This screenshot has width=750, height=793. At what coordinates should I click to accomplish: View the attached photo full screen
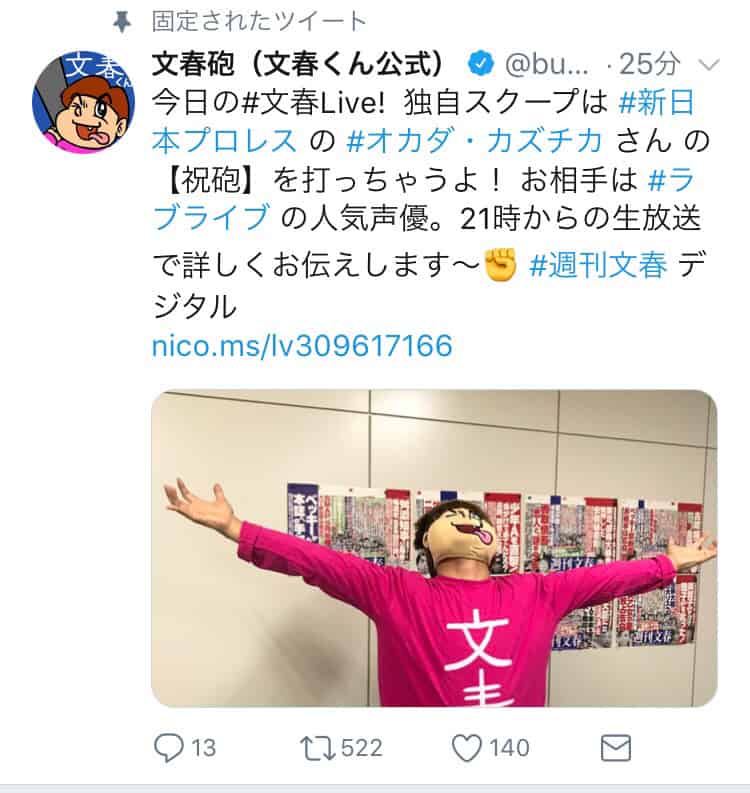click(x=433, y=548)
